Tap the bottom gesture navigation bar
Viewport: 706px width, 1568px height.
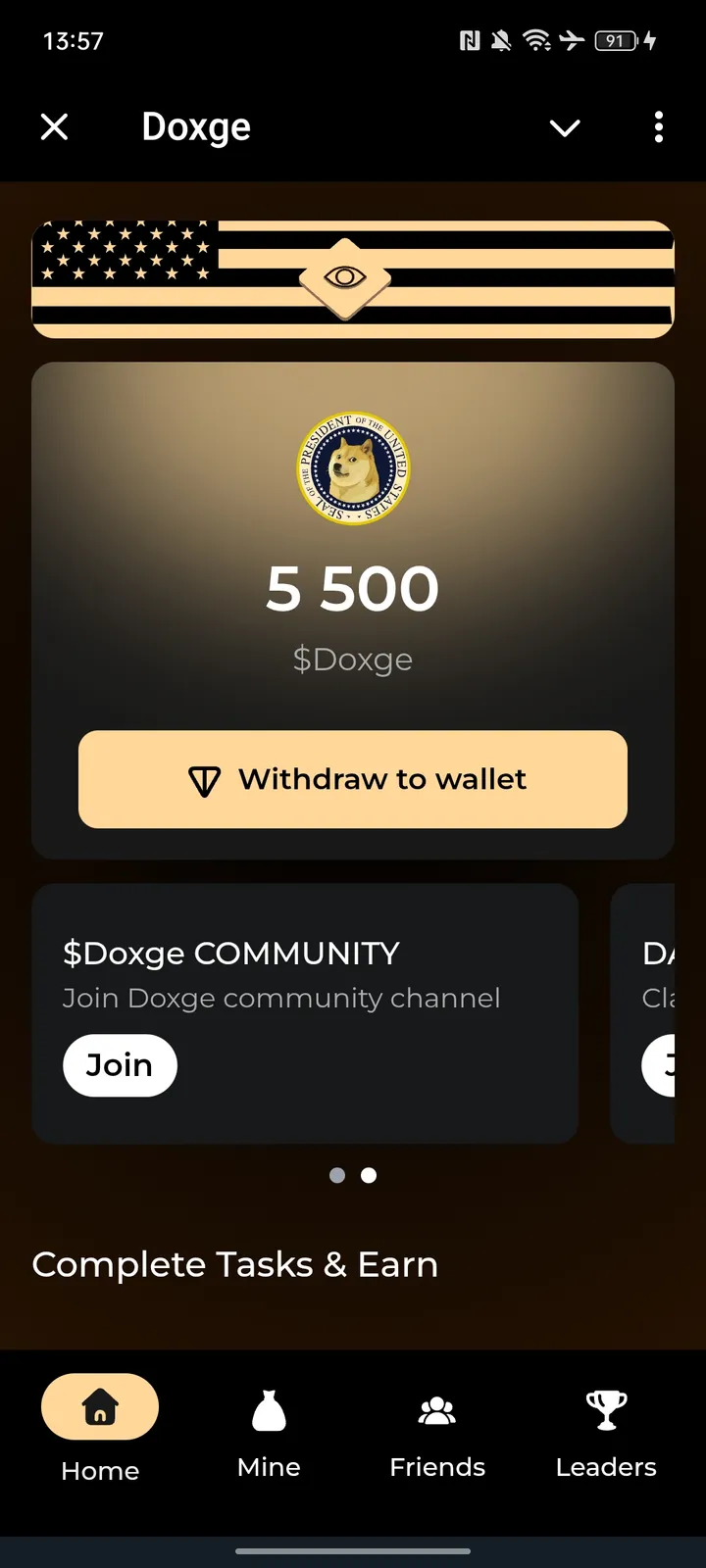coord(353,1552)
